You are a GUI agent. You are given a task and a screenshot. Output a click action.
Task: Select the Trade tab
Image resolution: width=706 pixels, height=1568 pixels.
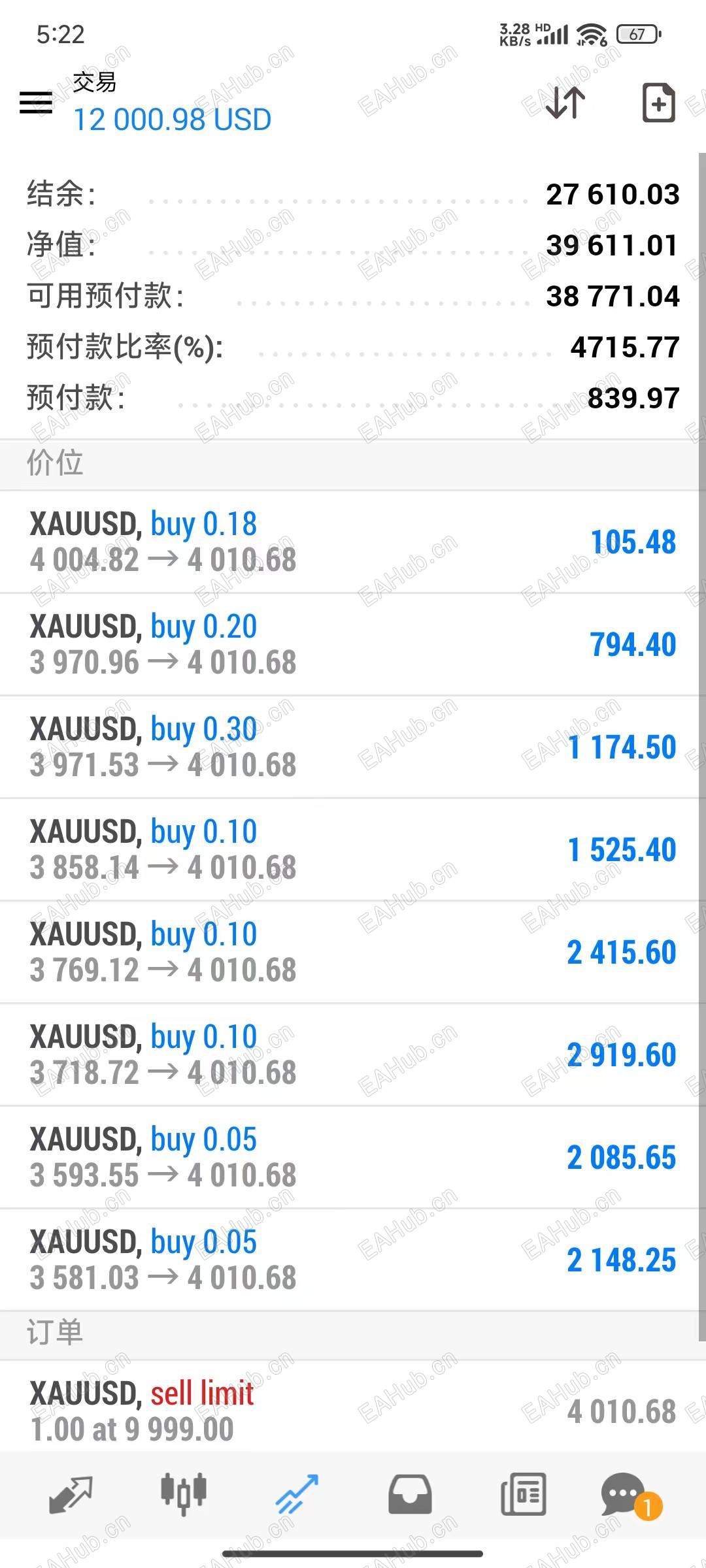(x=297, y=1495)
